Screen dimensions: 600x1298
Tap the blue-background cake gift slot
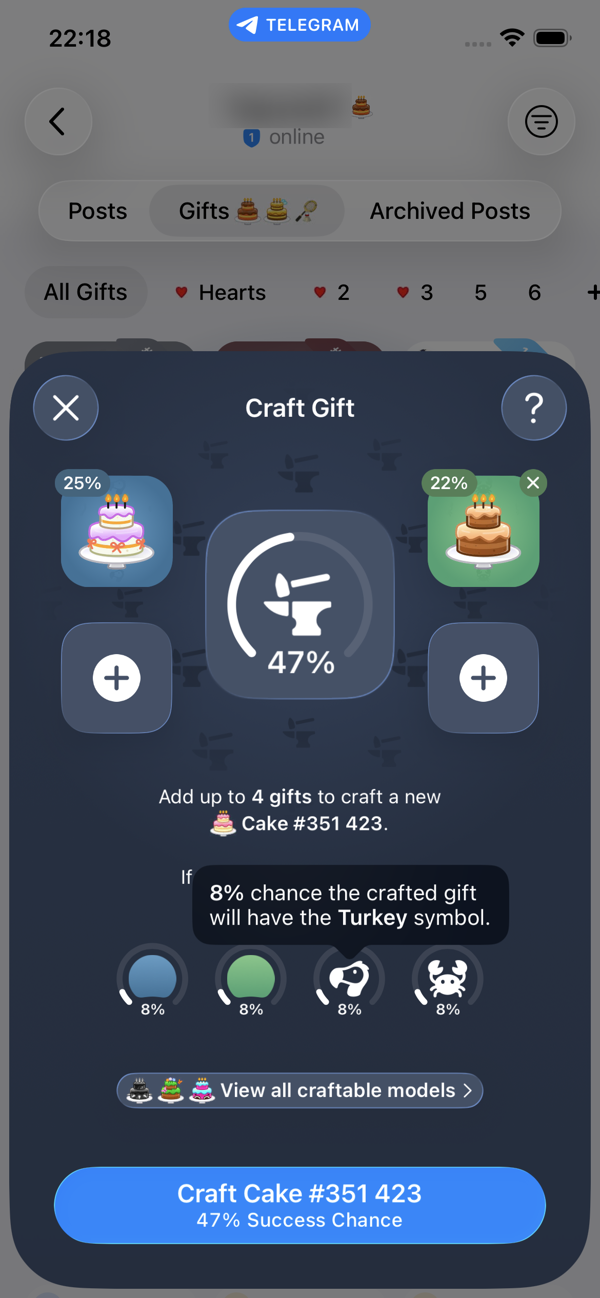pos(117,531)
